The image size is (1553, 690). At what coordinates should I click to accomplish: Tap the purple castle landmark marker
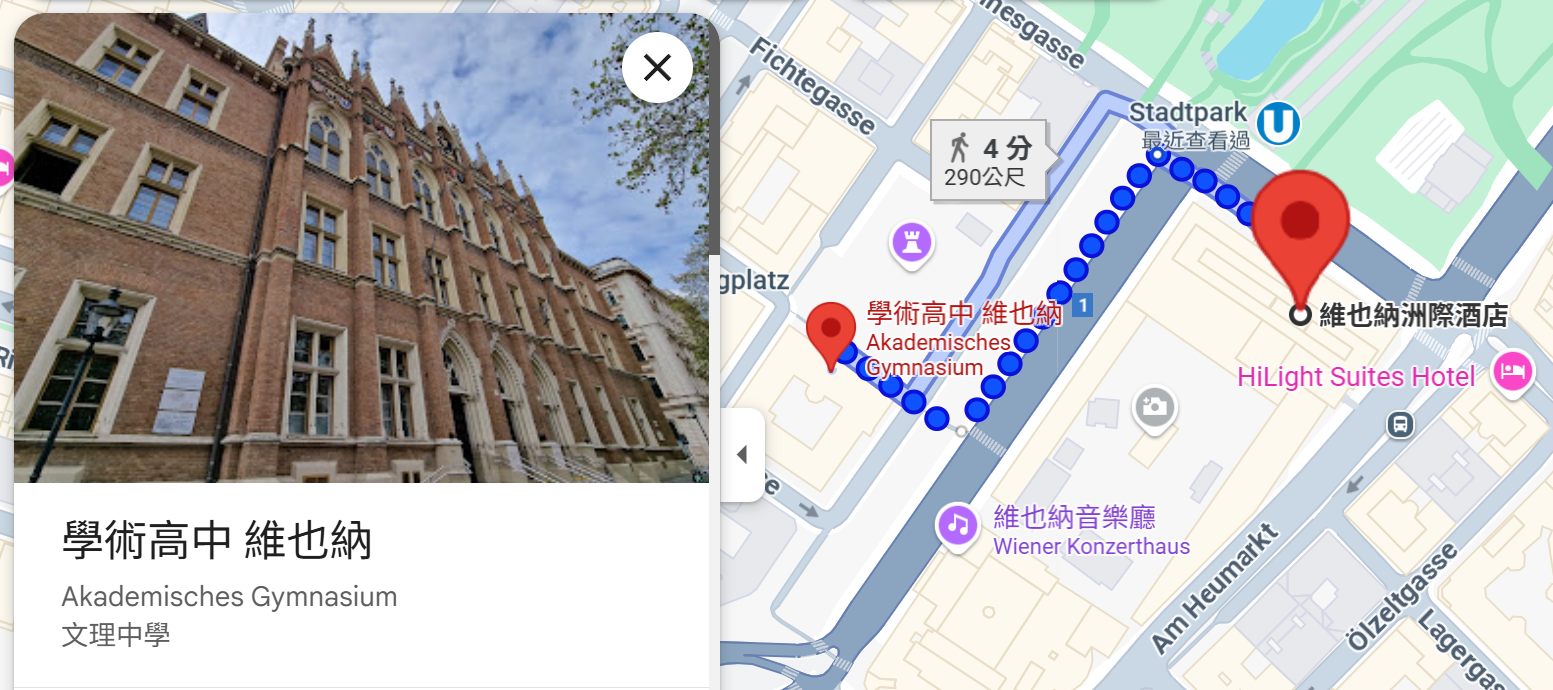(x=912, y=243)
